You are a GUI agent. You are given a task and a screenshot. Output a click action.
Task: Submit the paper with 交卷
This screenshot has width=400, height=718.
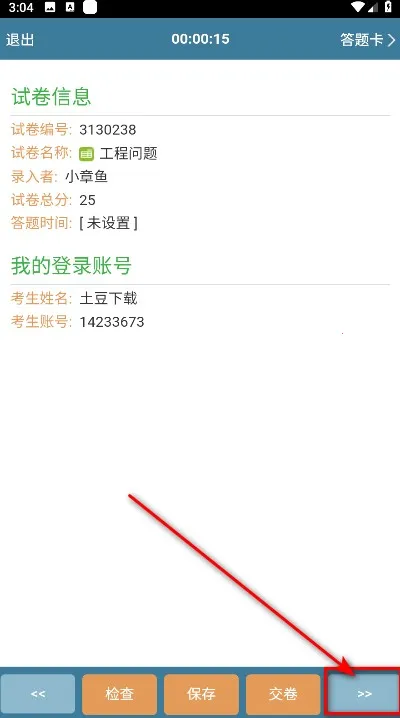283,694
